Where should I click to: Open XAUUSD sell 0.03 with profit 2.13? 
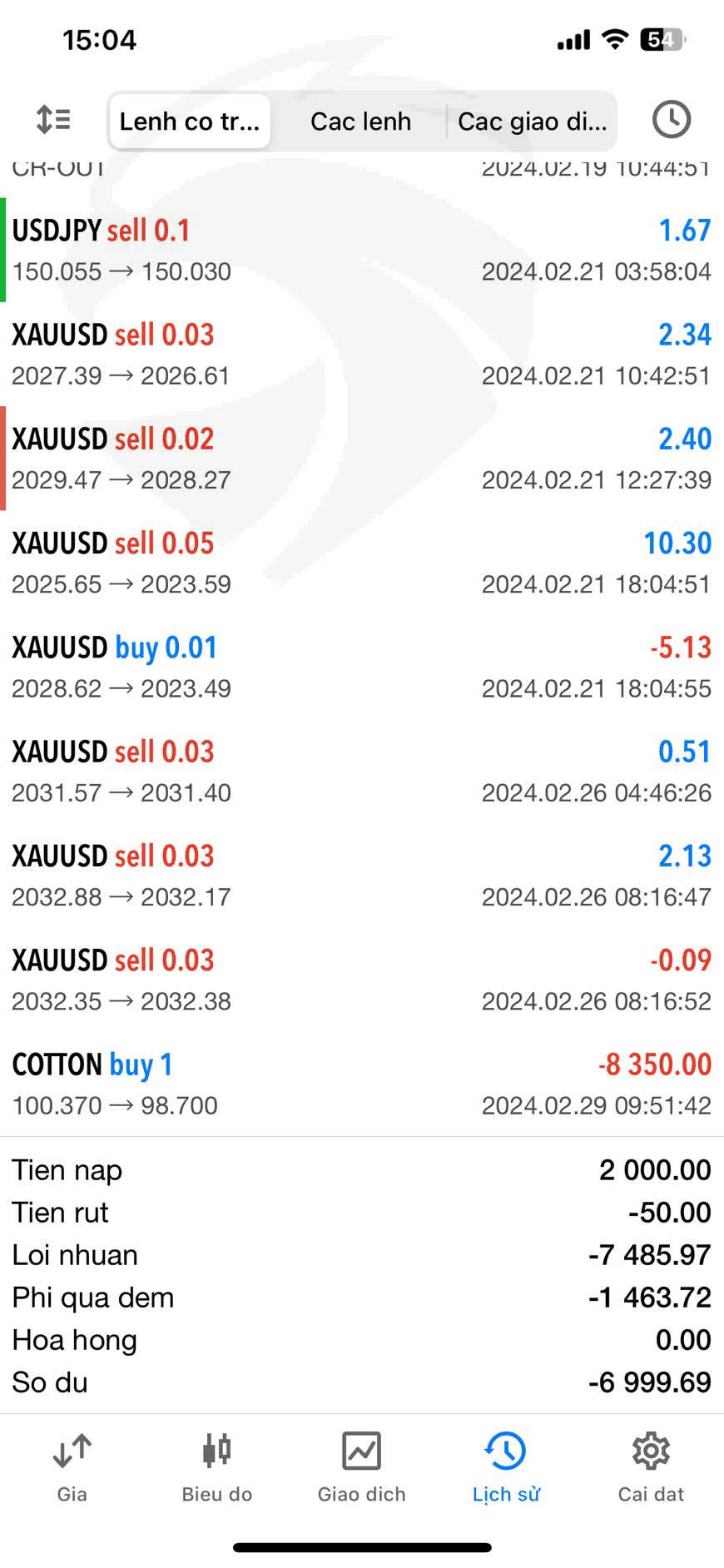tap(362, 876)
